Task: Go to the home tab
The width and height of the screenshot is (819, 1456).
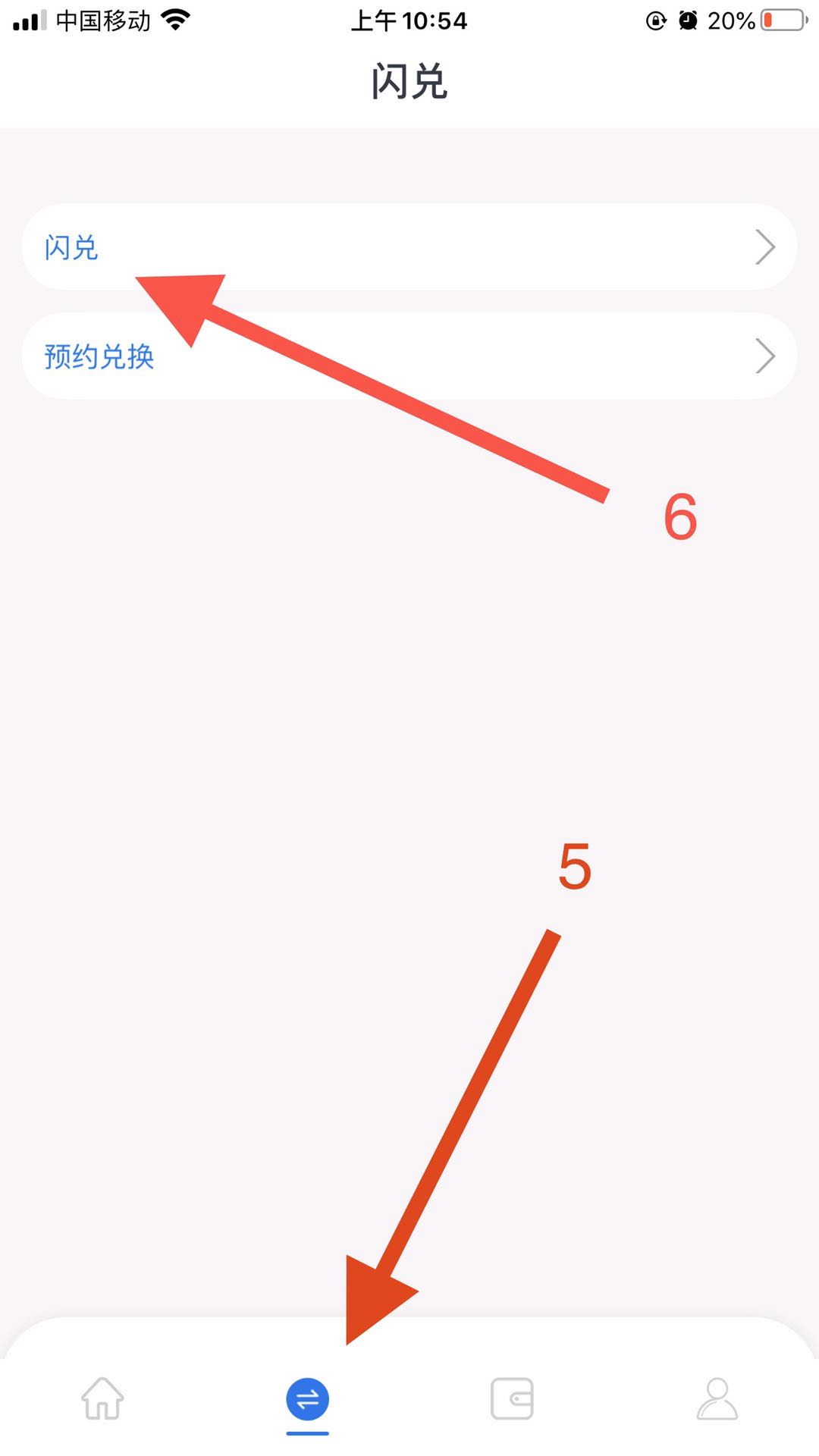Action: point(102,1398)
